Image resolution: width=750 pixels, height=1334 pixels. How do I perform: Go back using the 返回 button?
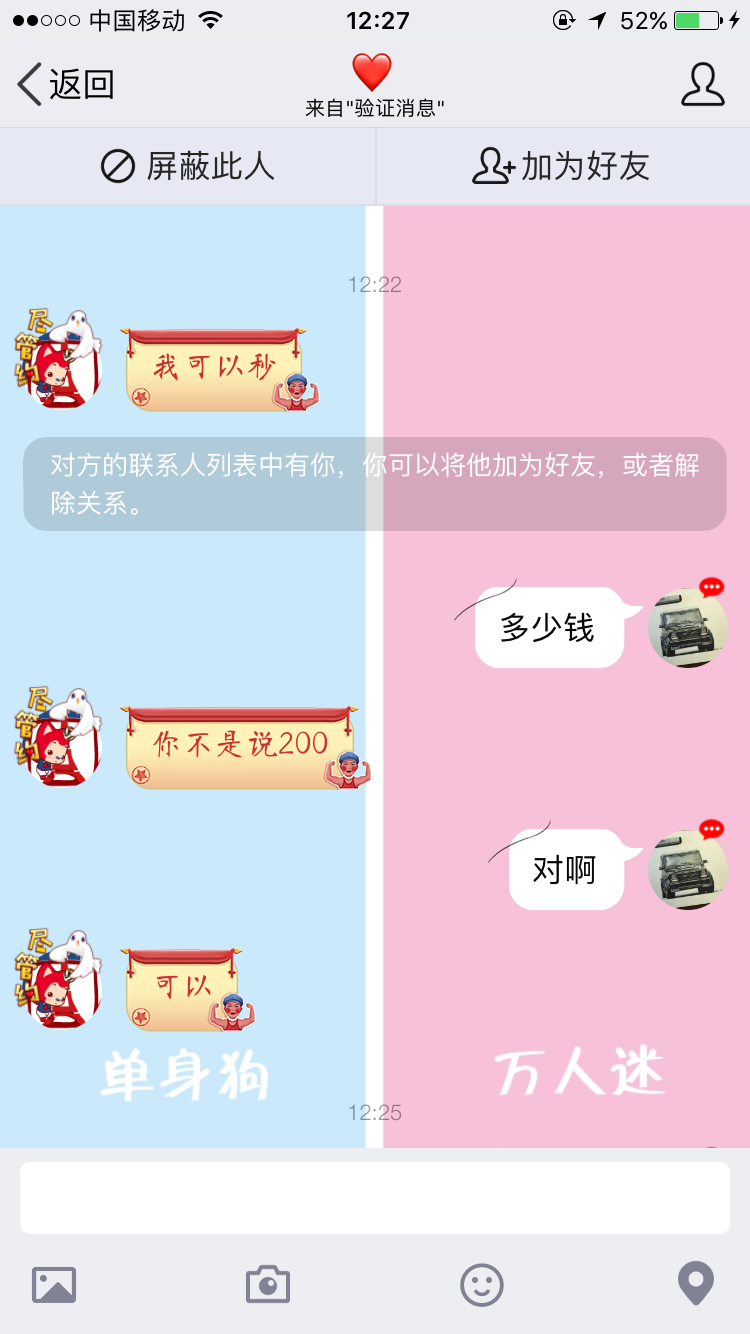pyautogui.click(x=66, y=84)
